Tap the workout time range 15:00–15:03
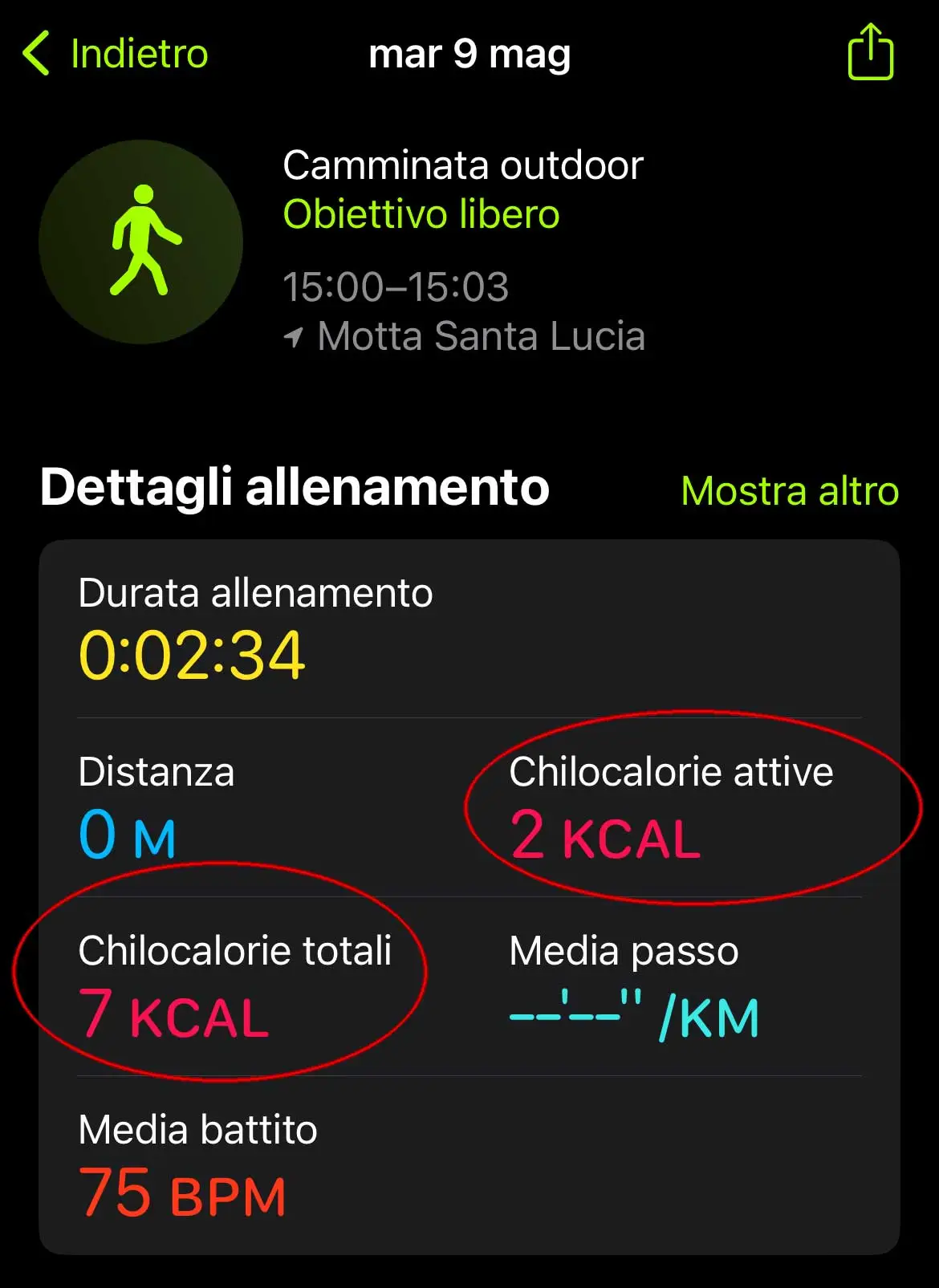Image resolution: width=939 pixels, height=1288 pixels. pos(396,288)
